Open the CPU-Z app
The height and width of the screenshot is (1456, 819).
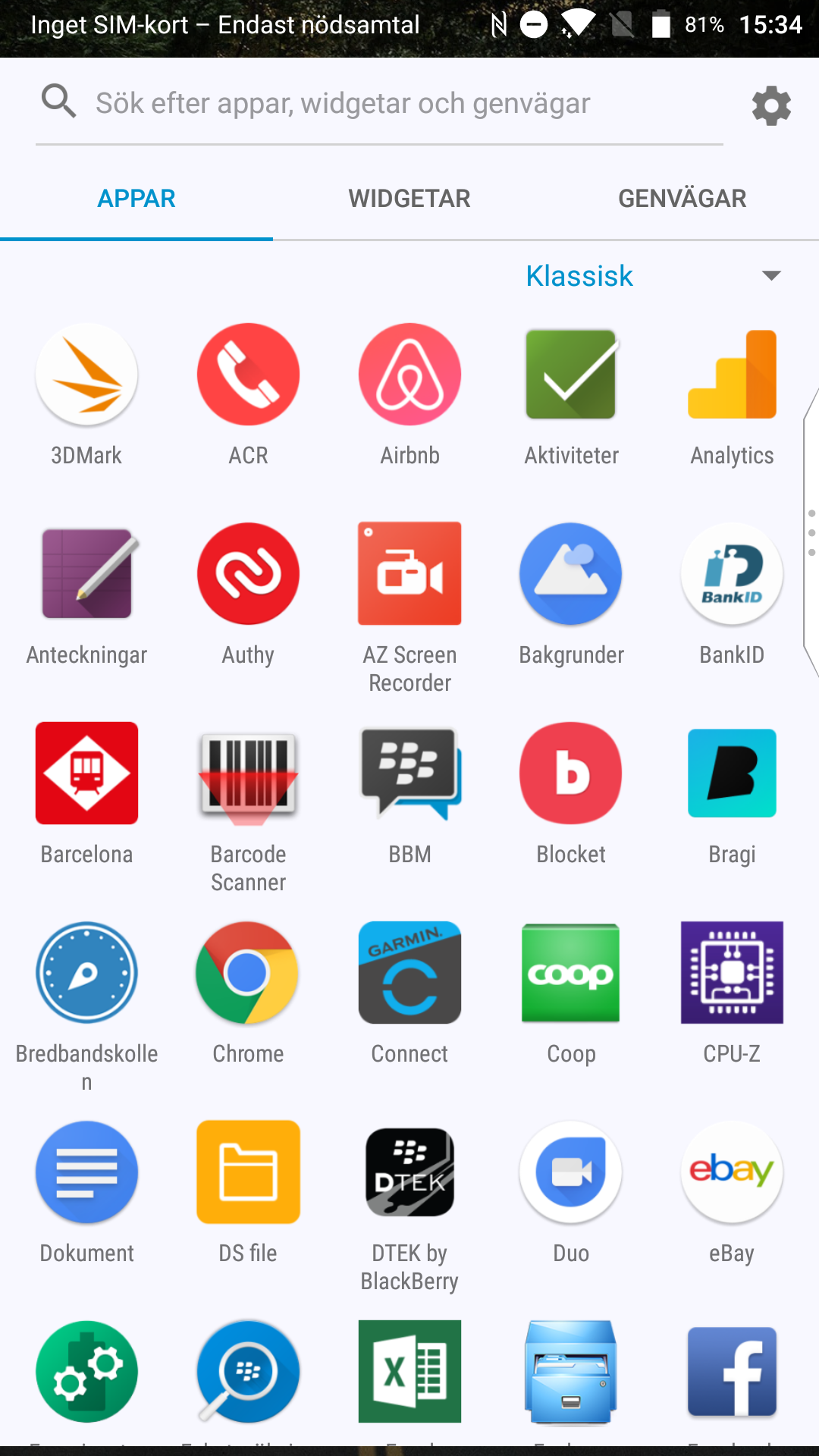click(x=732, y=973)
